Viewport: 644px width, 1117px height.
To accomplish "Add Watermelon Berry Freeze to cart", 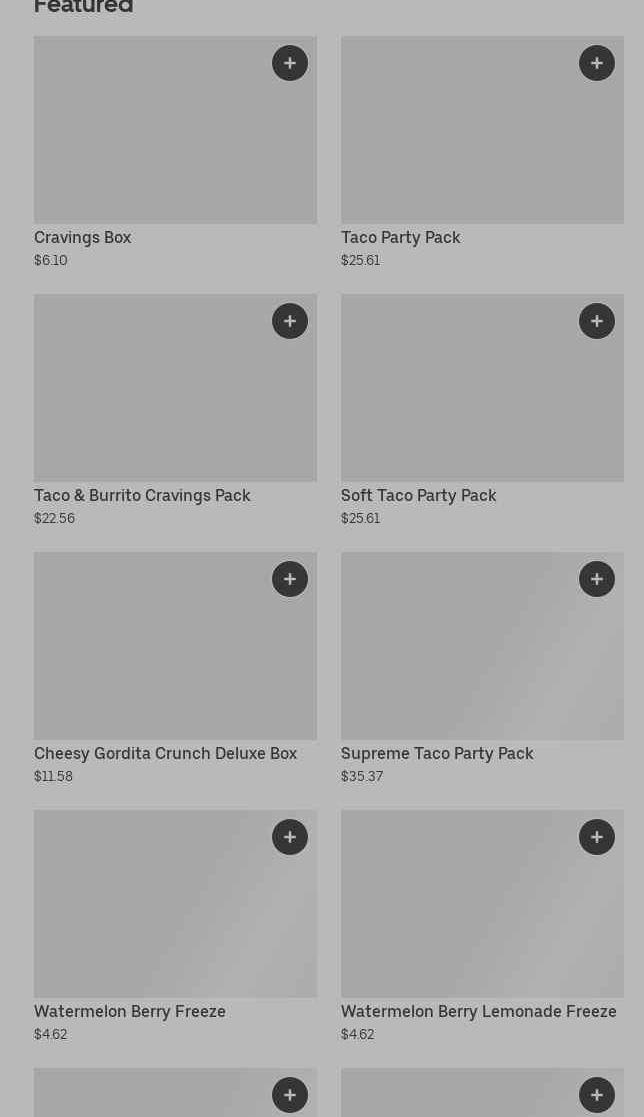I will [x=290, y=837].
